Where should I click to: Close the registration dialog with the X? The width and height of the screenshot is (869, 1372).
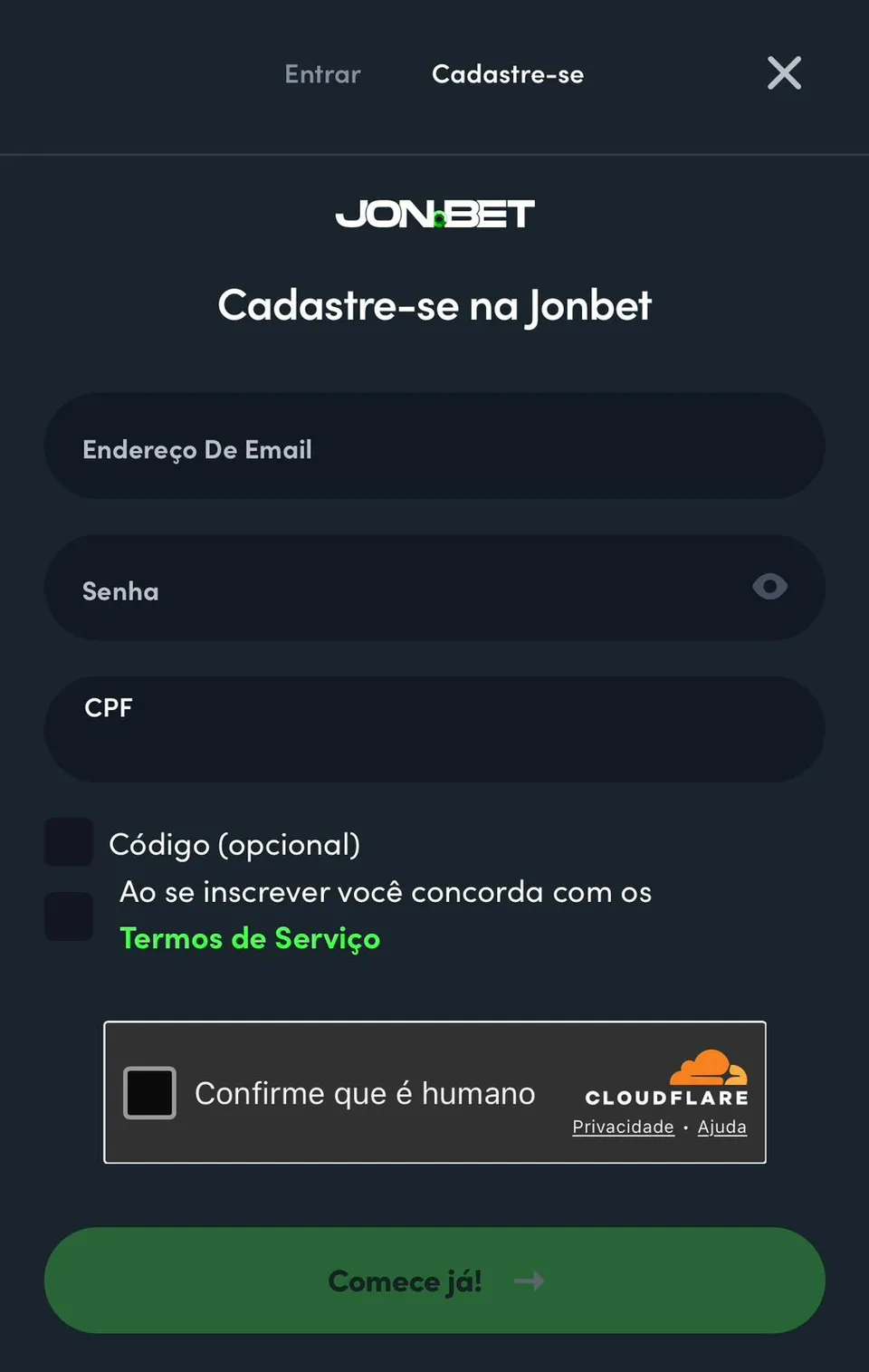pos(783,73)
